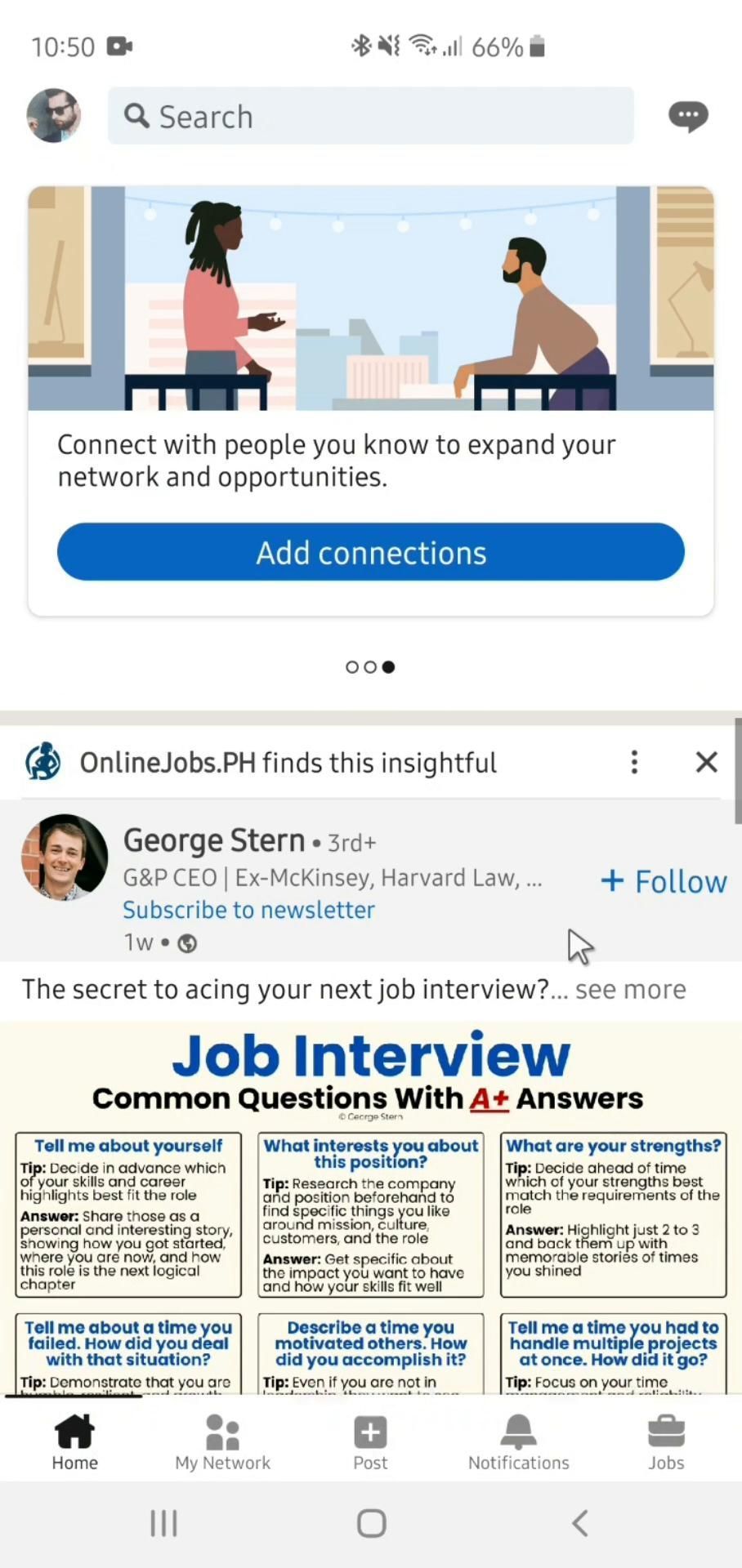This screenshot has width=742, height=1568.
Task: Go to the Jobs tab
Action: click(x=666, y=1443)
